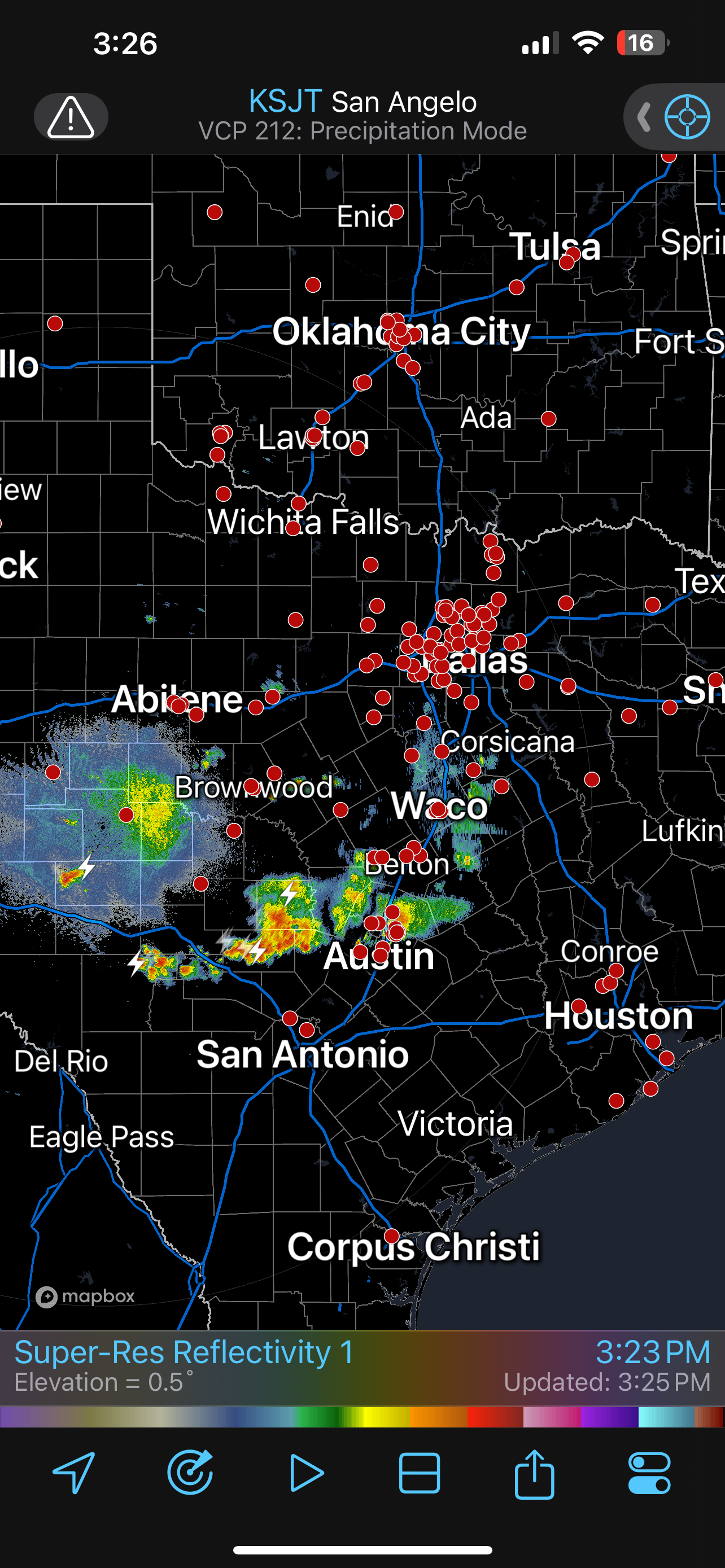Tap the 3:23 PM timestamp label
725x1568 pixels.
click(x=654, y=1352)
